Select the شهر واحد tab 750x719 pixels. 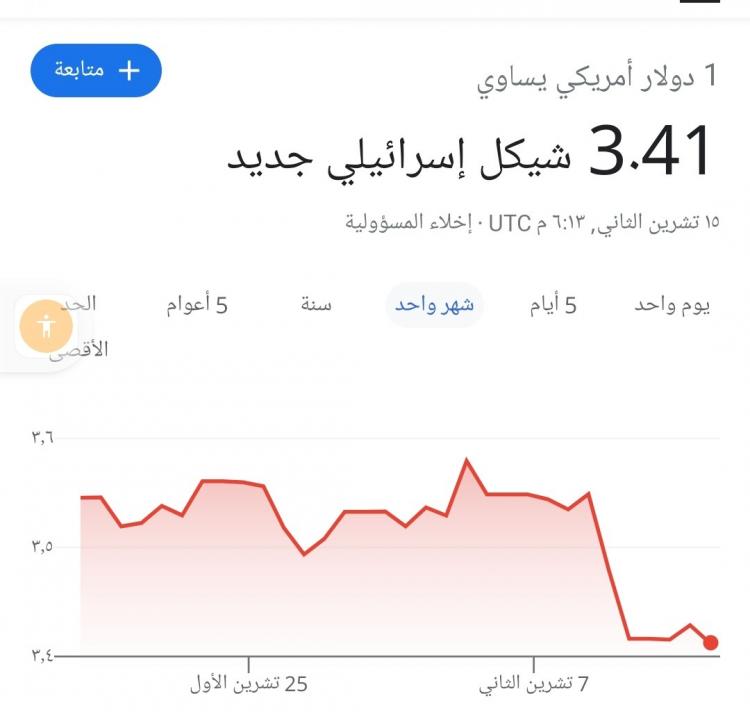434,305
